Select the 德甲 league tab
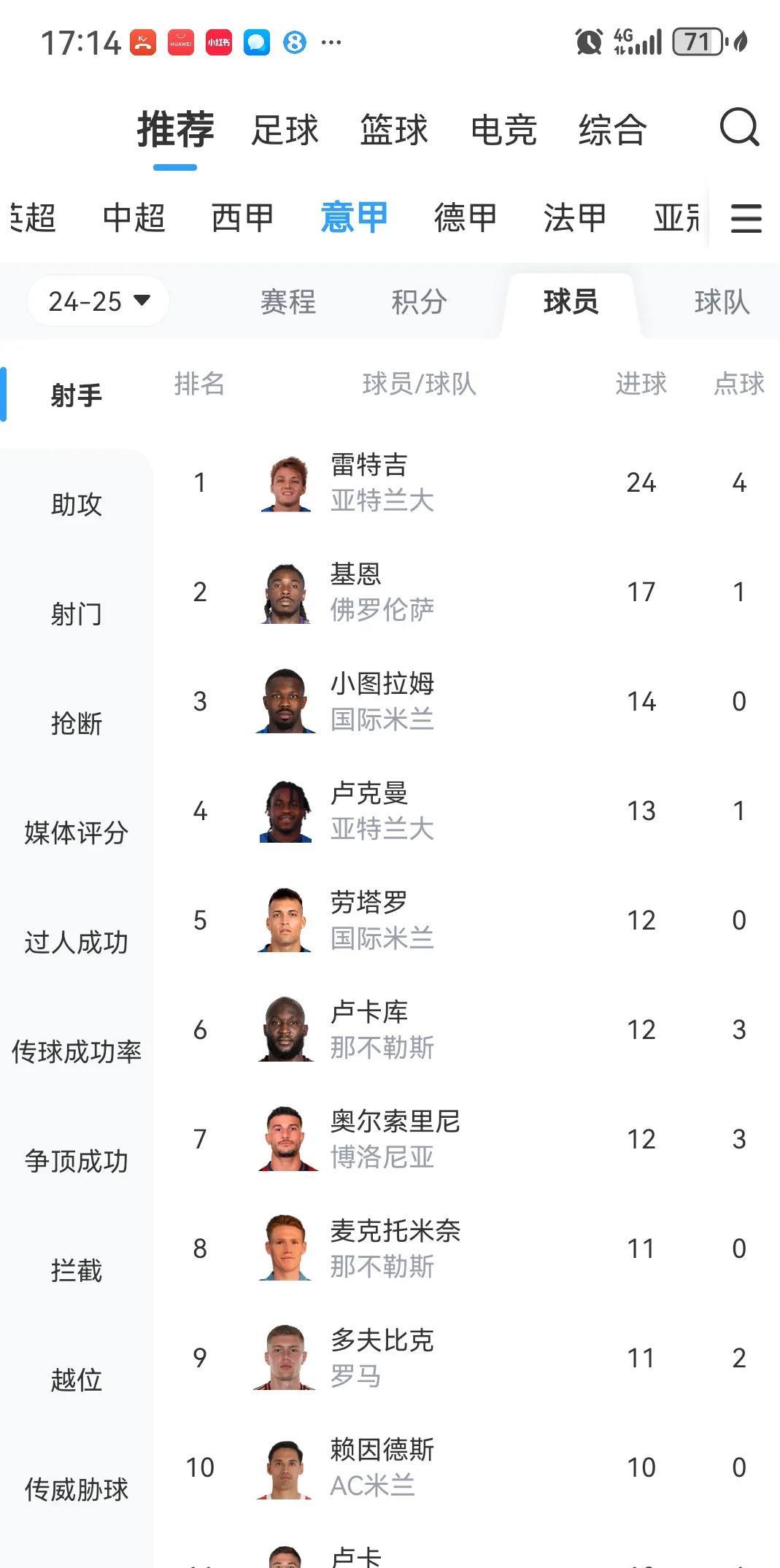Viewport: 780px width, 1568px height. [x=466, y=217]
